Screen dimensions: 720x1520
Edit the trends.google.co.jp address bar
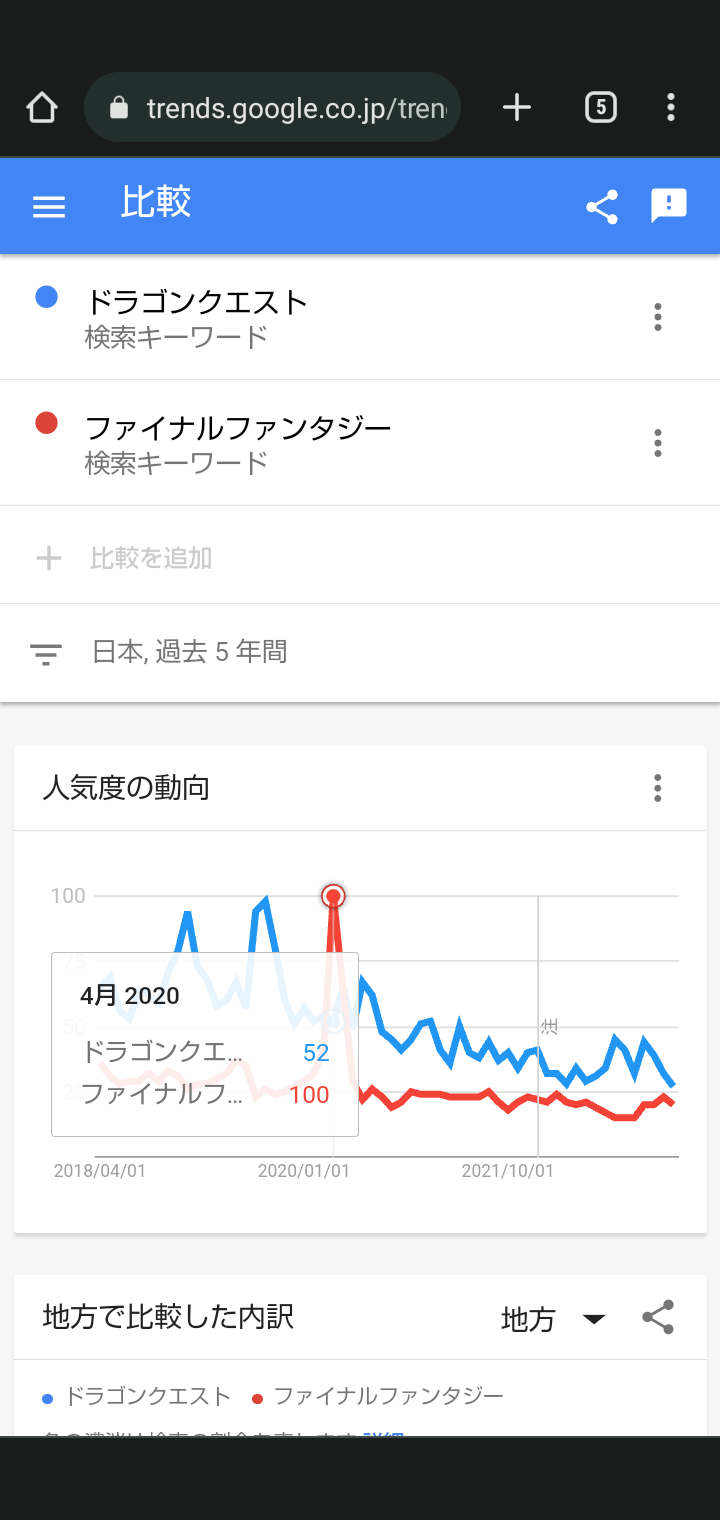[x=273, y=107]
